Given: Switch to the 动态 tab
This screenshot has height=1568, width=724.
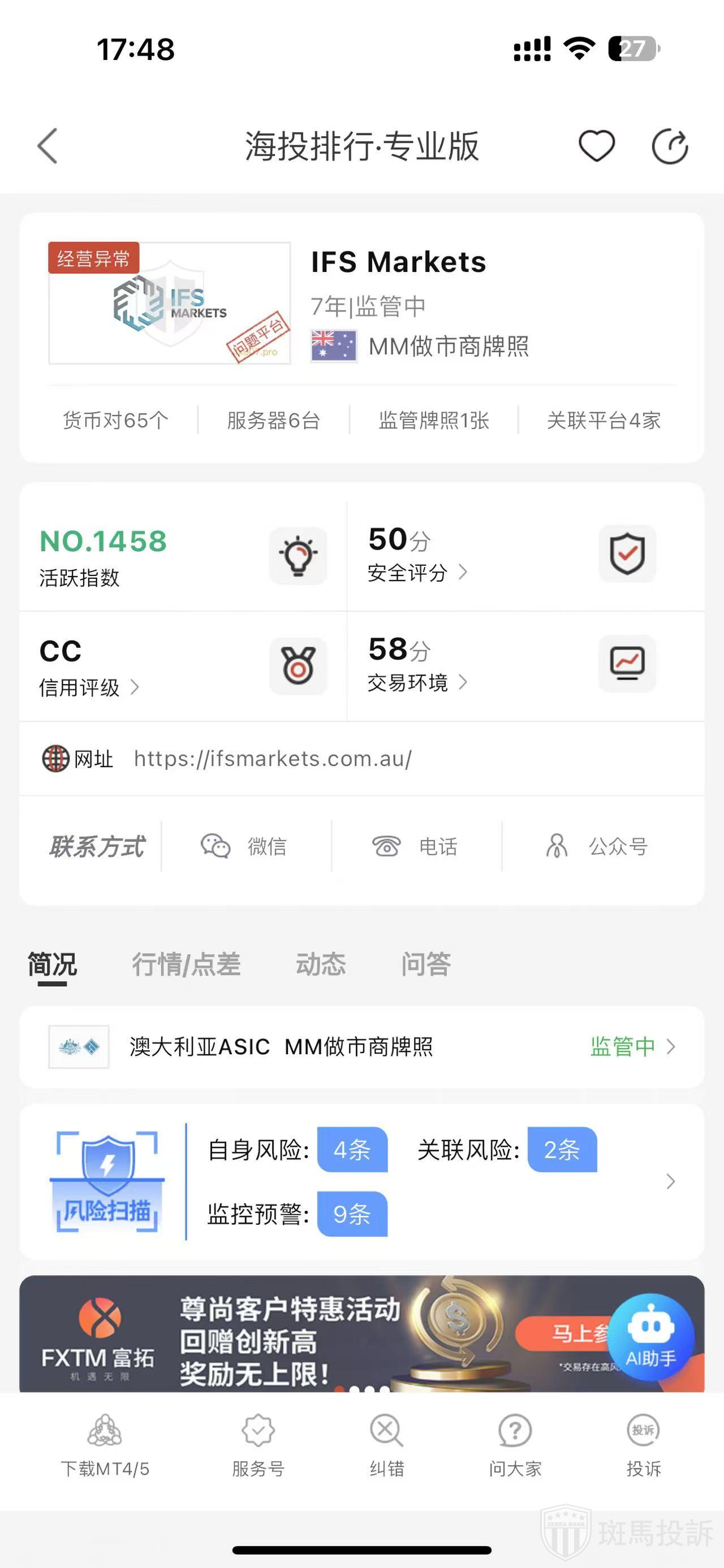Looking at the screenshot, I should pos(320,964).
